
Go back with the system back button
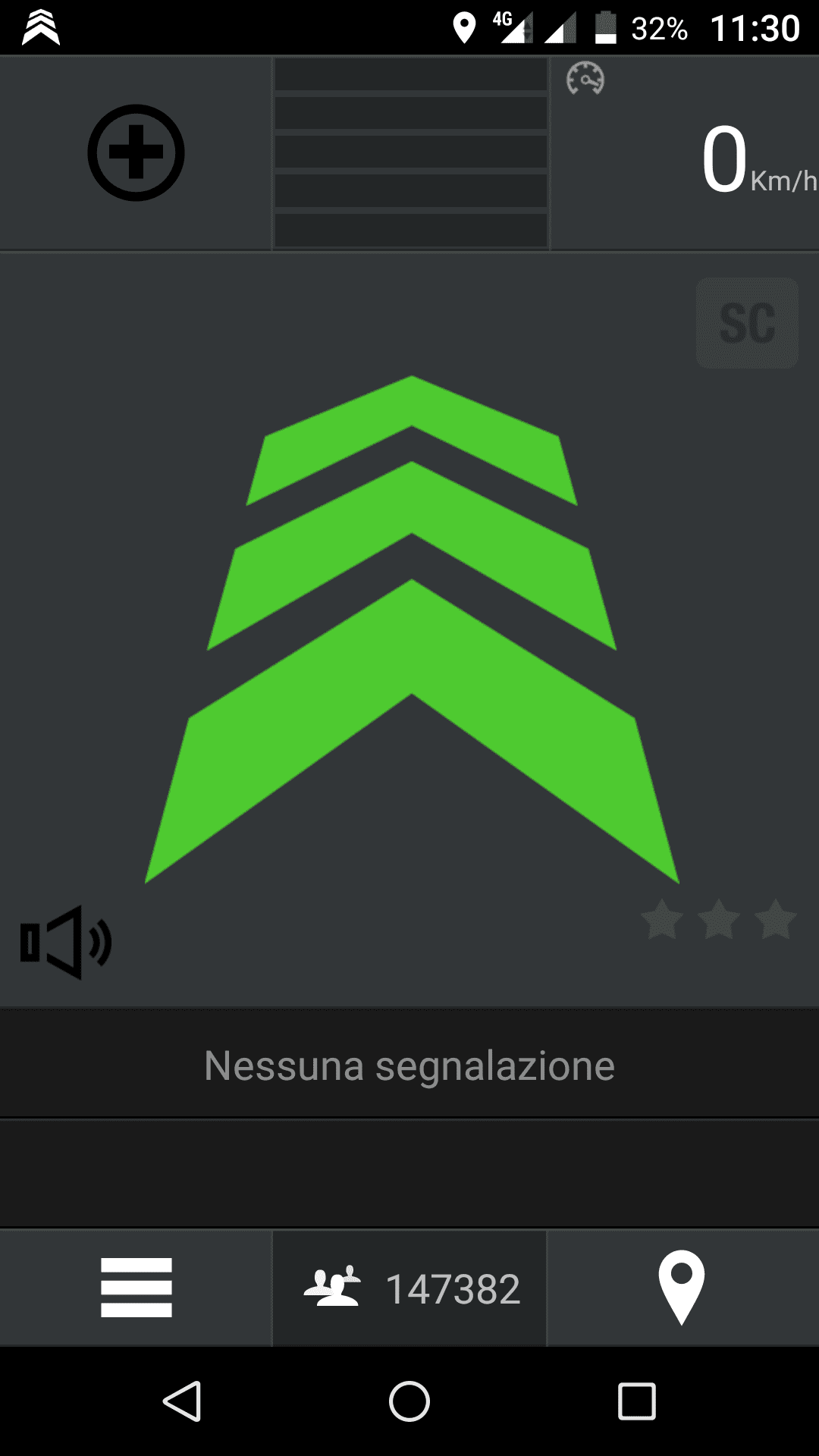(182, 1401)
